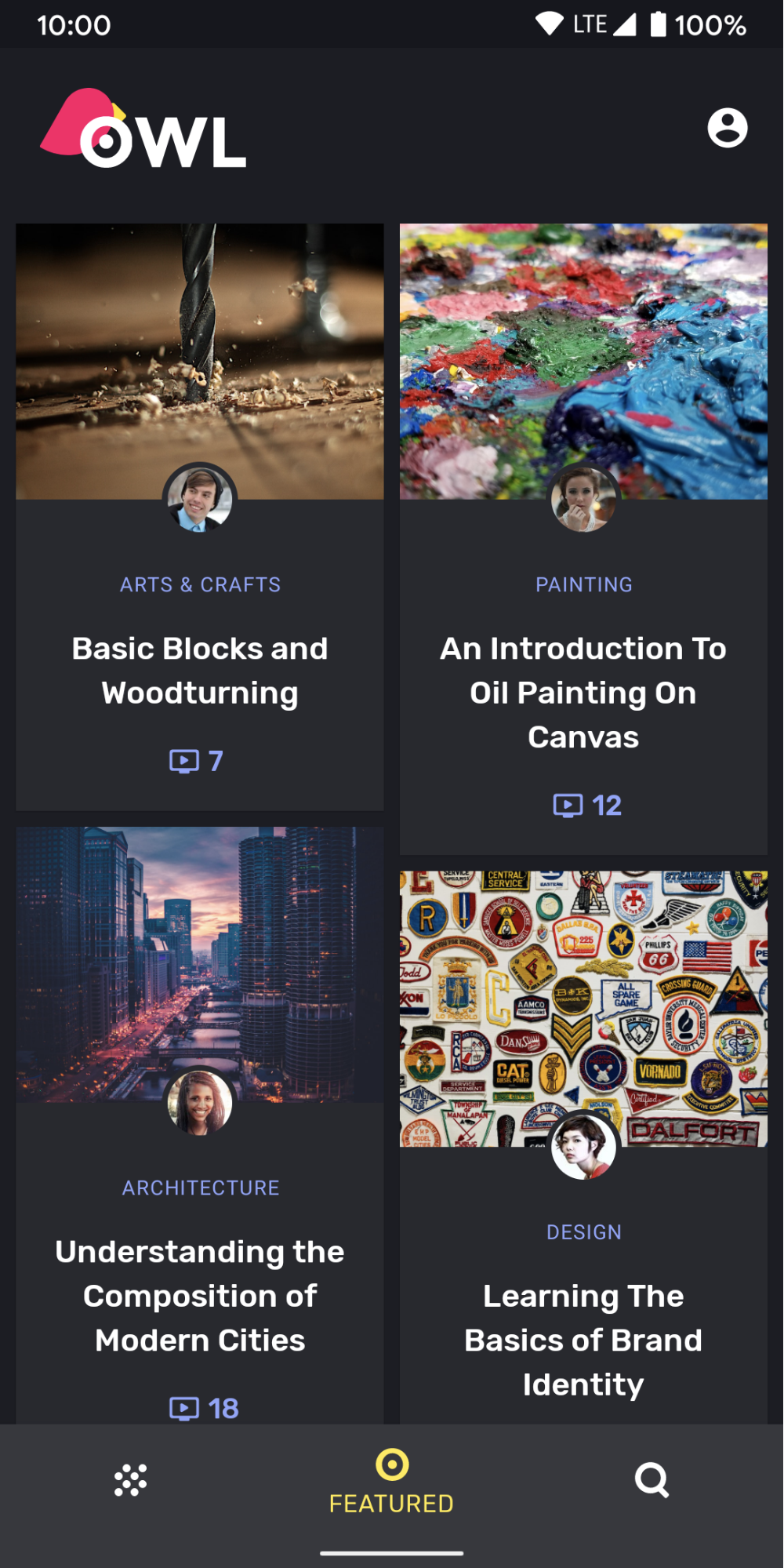Open Basic Blocks and Woodturning course

click(x=200, y=670)
